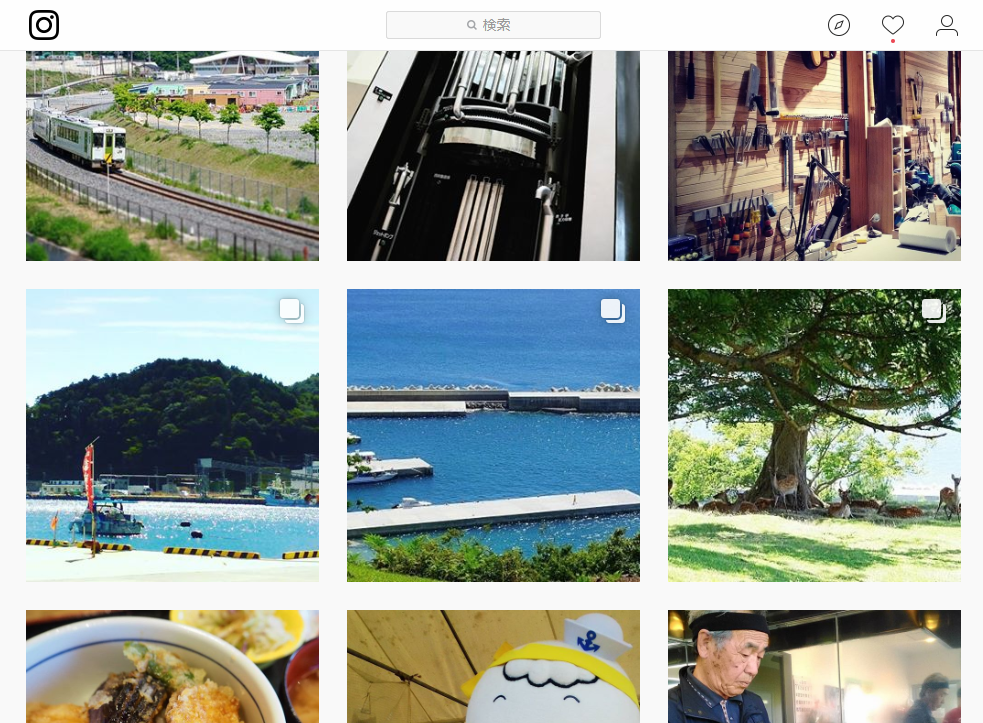The height and width of the screenshot is (723, 983).
Task: Go to the profile icon
Action: (947, 25)
